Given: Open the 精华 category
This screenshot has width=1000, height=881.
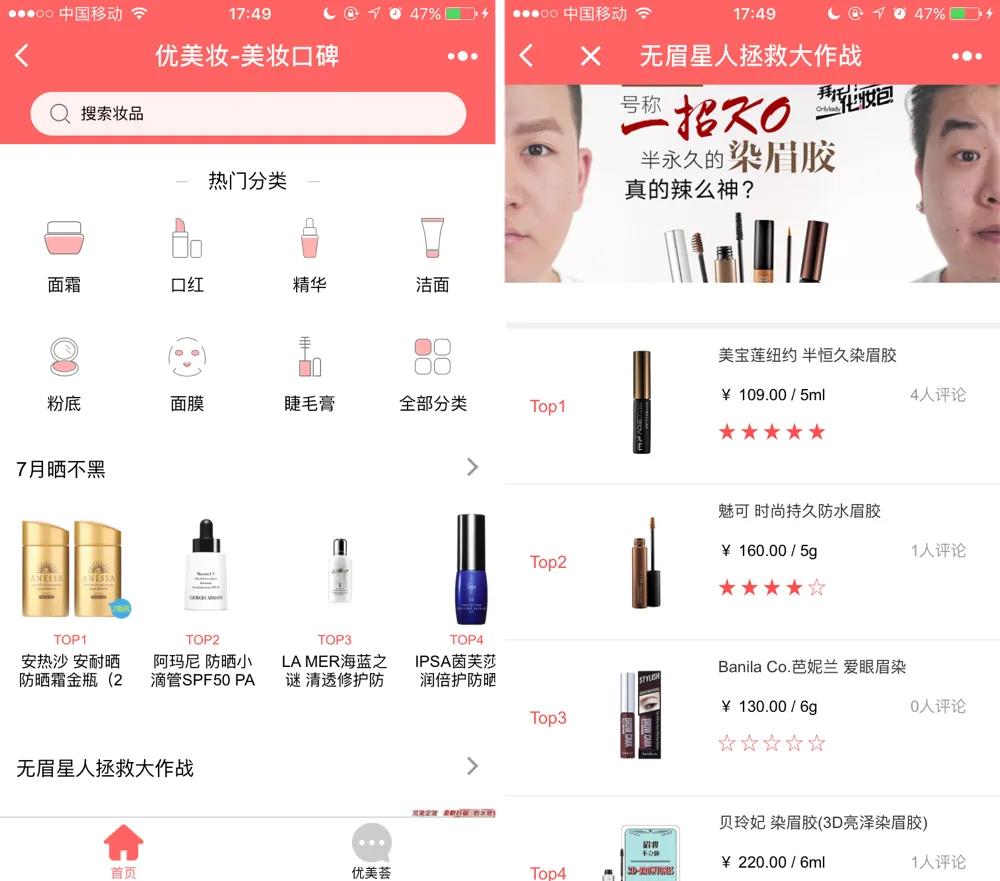Looking at the screenshot, I should (x=310, y=255).
